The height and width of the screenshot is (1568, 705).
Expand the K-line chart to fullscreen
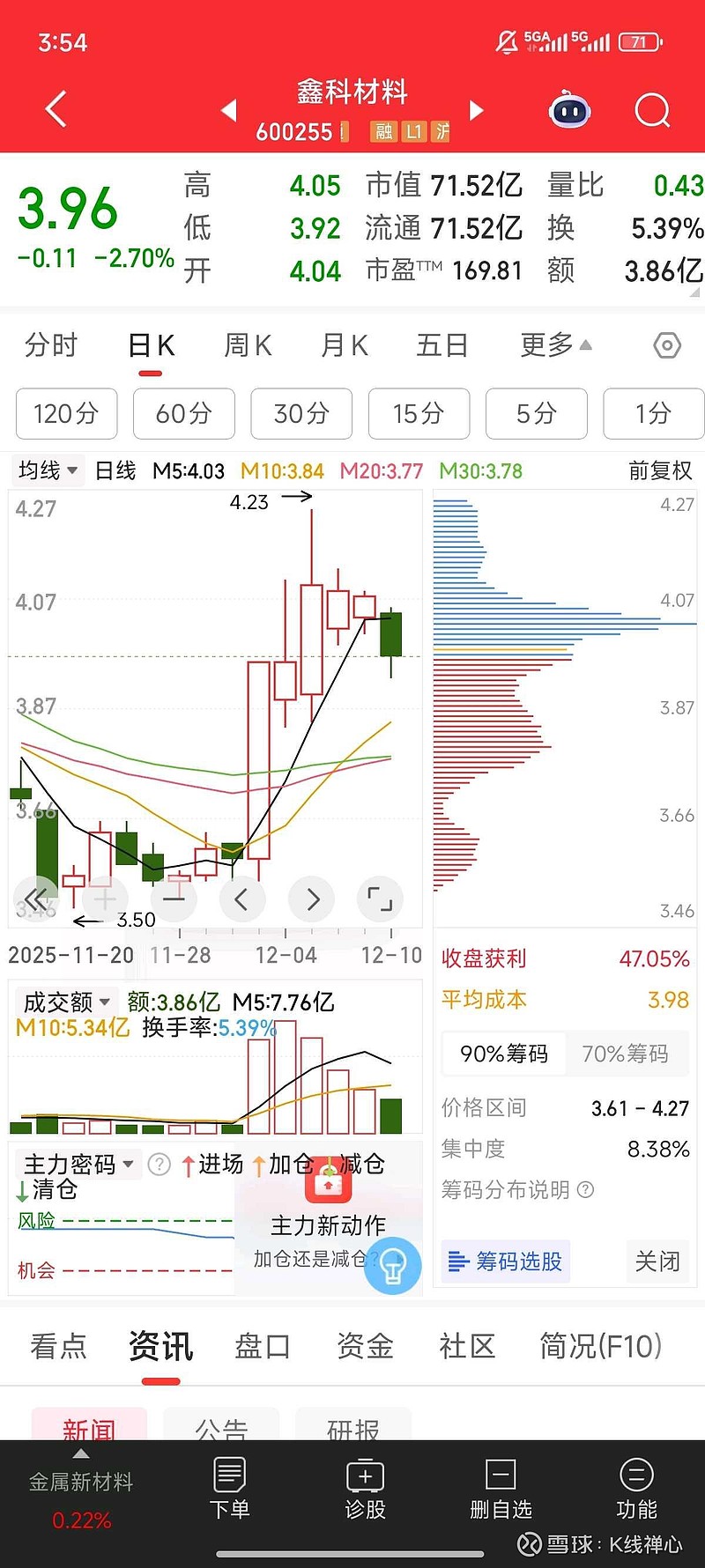click(x=380, y=899)
